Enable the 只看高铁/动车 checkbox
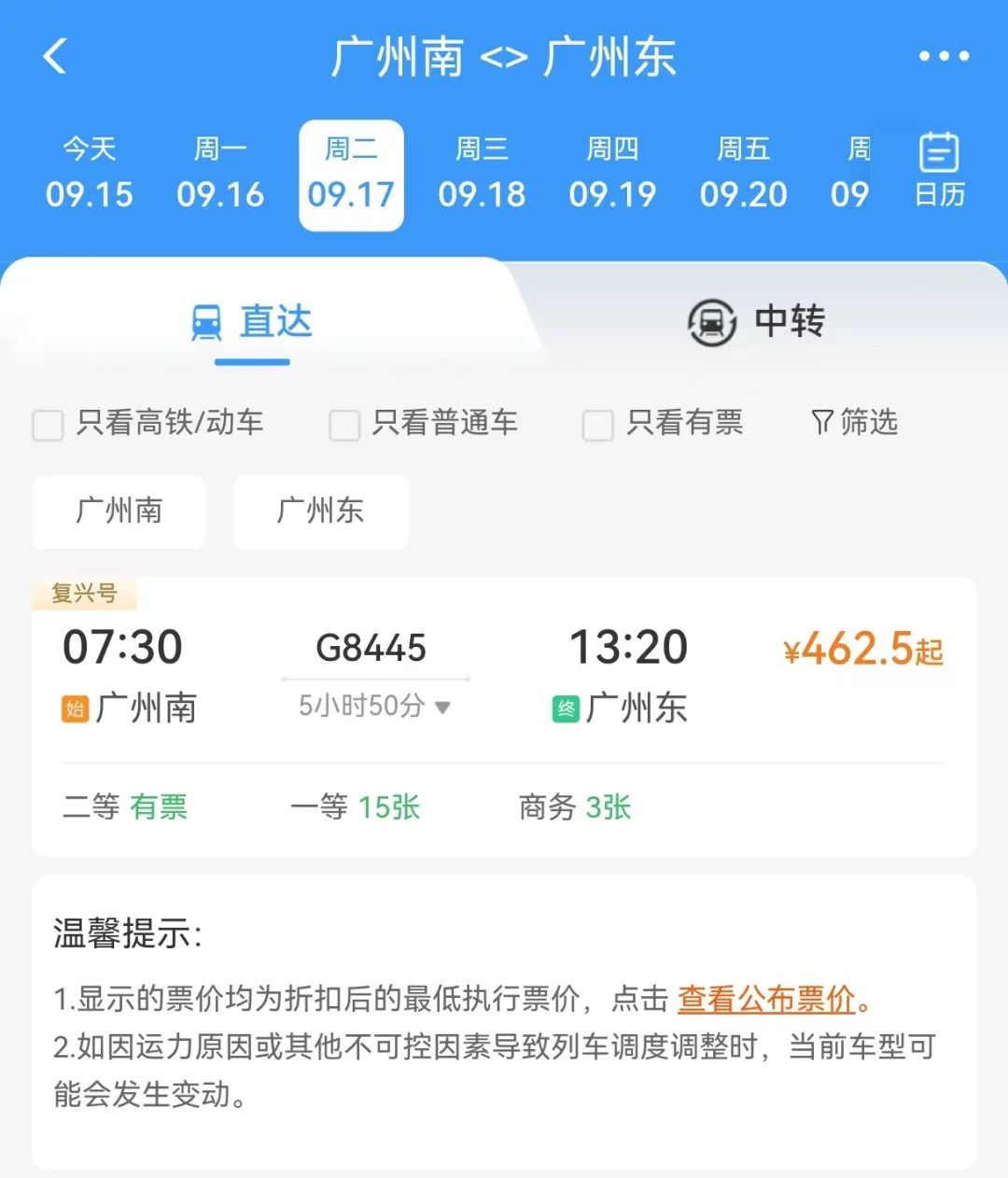This screenshot has height=1178, width=1008. [x=48, y=426]
